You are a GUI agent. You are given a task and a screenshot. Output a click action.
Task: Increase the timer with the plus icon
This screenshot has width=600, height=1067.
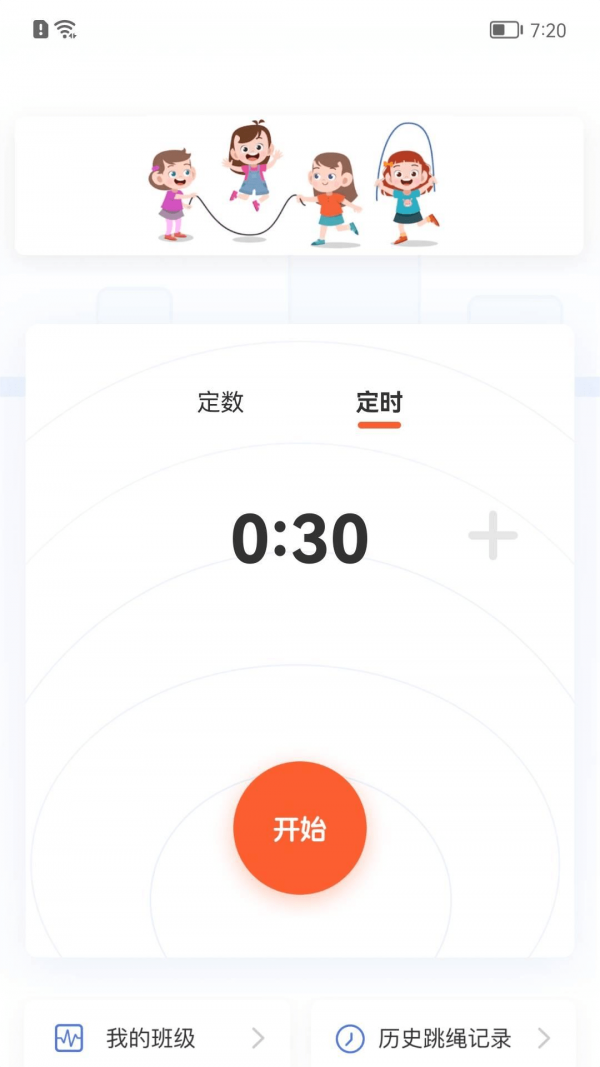(x=493, y=536)
